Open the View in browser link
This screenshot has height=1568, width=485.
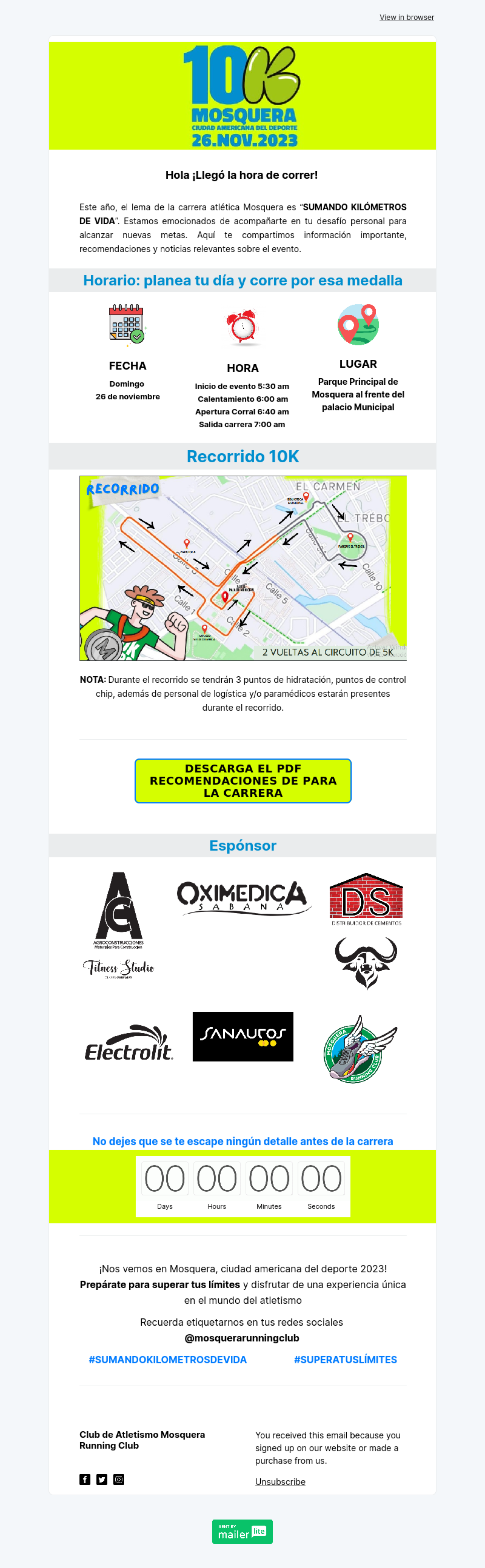point(407,18)
